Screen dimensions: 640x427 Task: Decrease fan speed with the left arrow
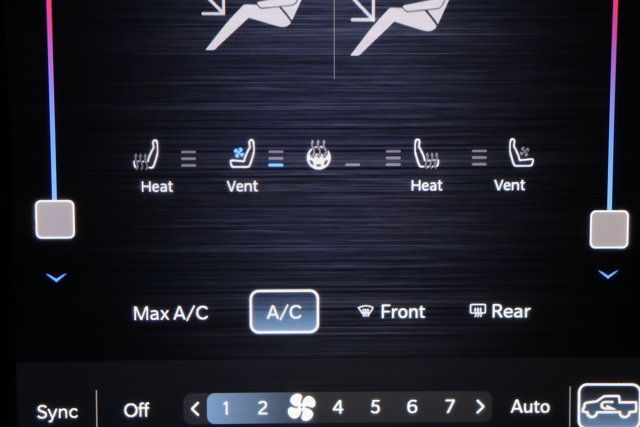point(196,407)
